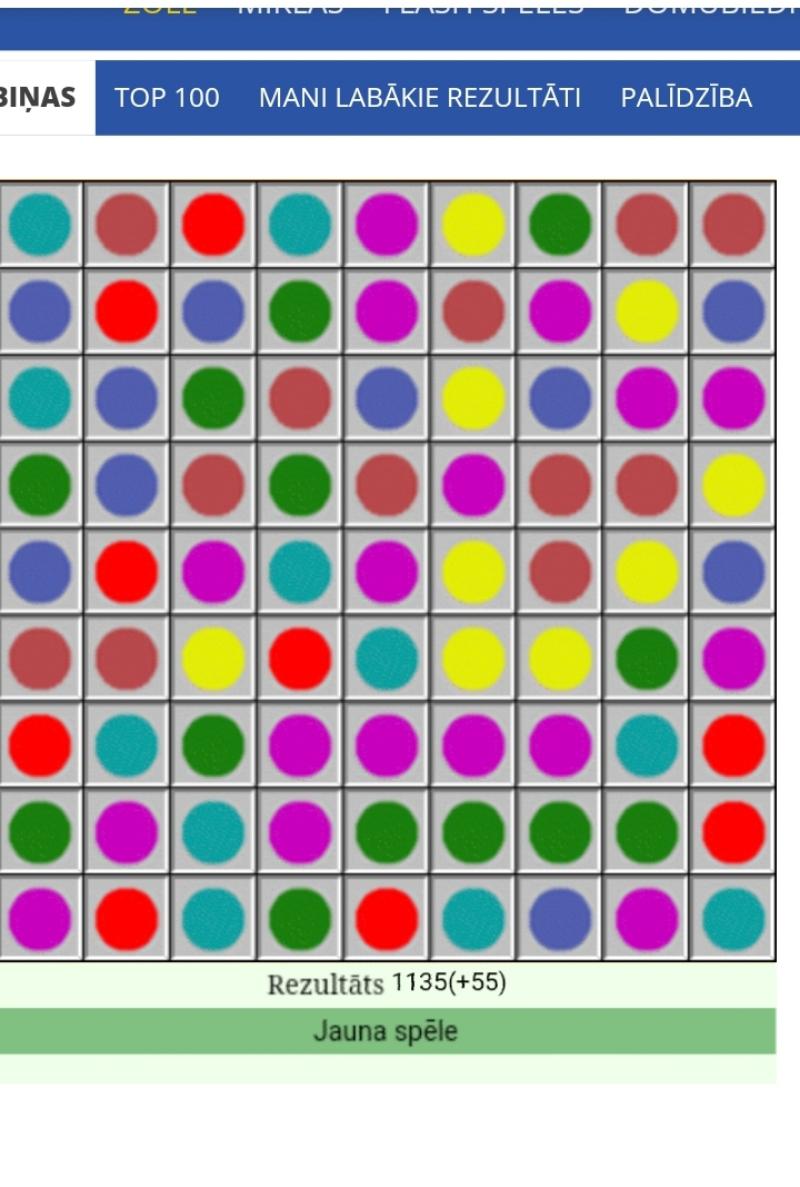Start a new game with Jauna spēle
Image resolution: width=800 pixels, height=1187 pixels.
point(386,1031)
